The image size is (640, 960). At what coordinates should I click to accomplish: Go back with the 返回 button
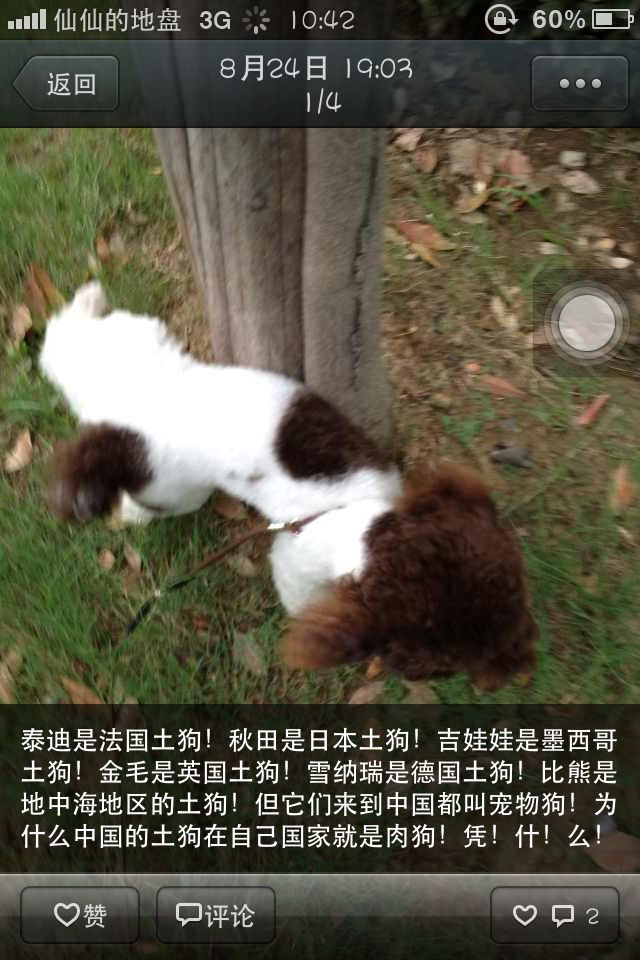pos(67,84)
